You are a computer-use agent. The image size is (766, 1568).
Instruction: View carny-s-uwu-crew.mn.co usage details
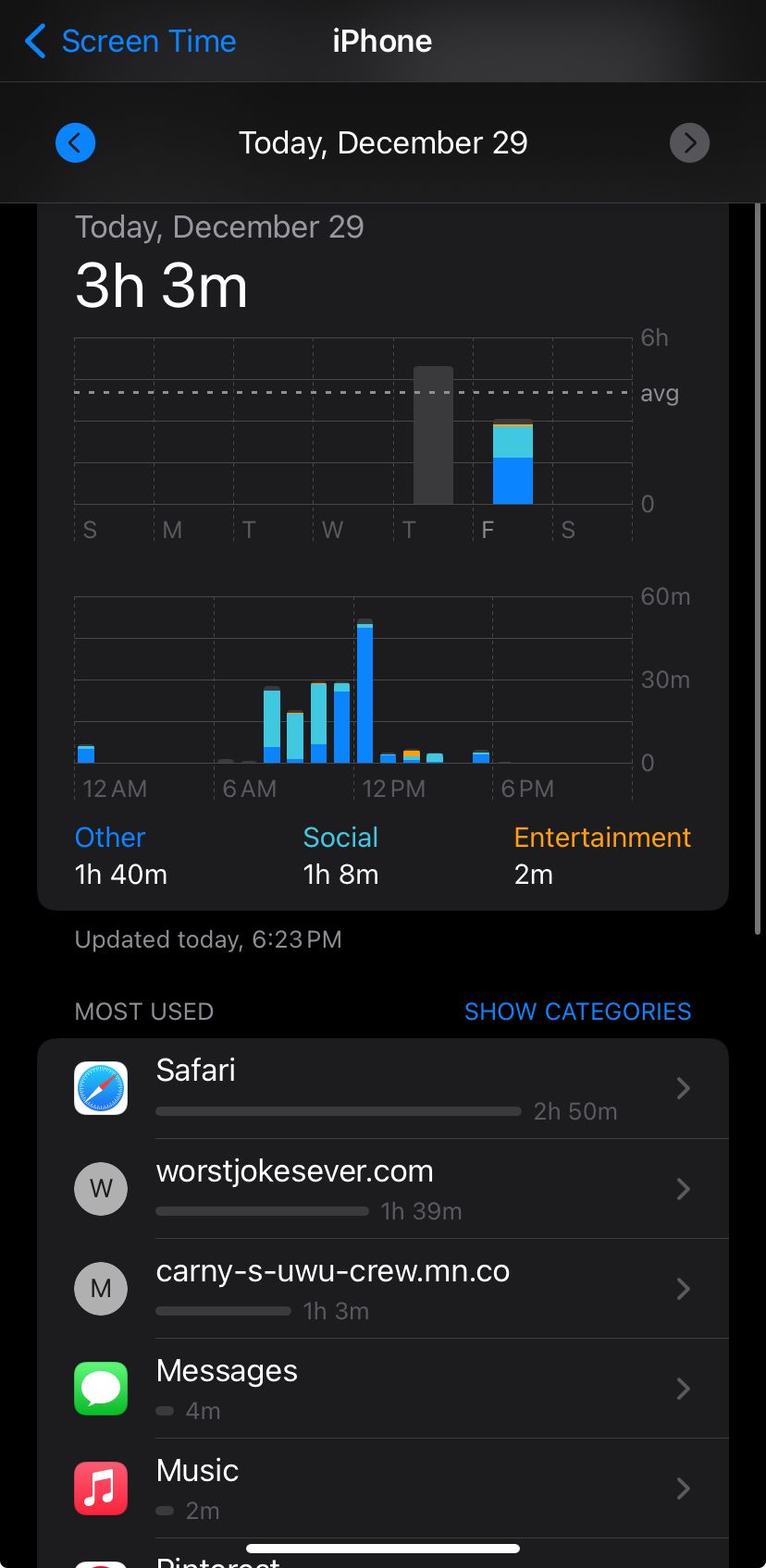click(383, 1289)
